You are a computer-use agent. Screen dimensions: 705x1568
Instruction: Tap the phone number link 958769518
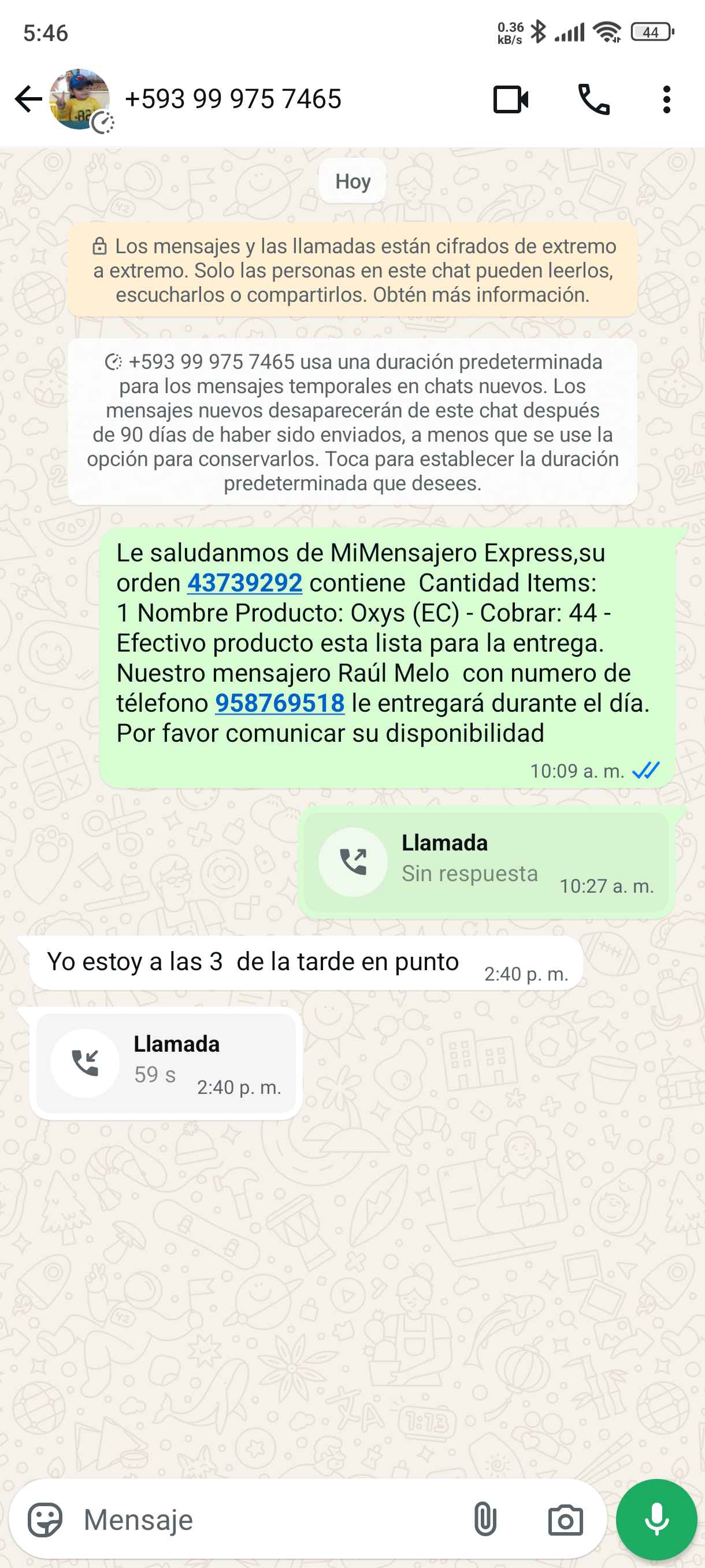coord(280,703)
